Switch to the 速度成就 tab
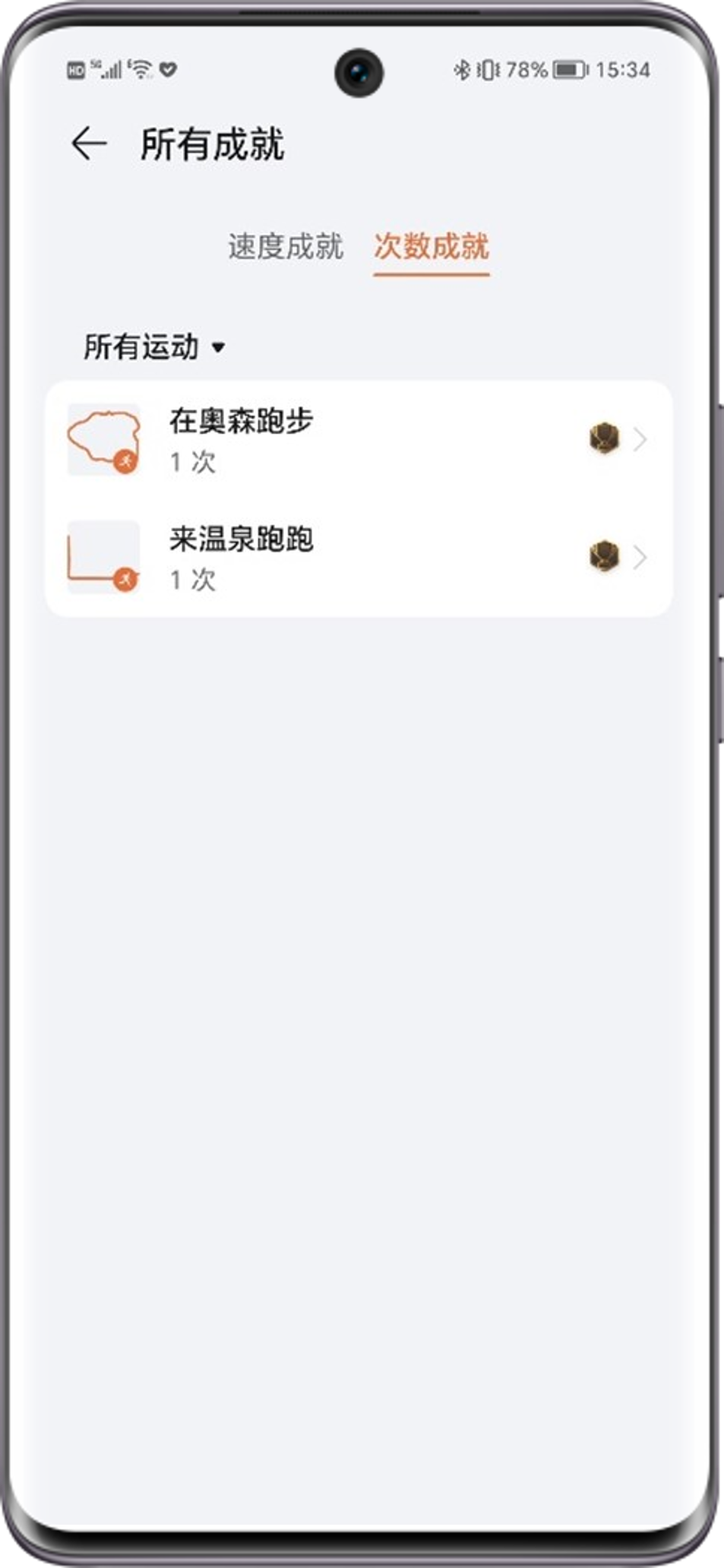The height and width of the screenshot is (1568, 724). [286, 247]
